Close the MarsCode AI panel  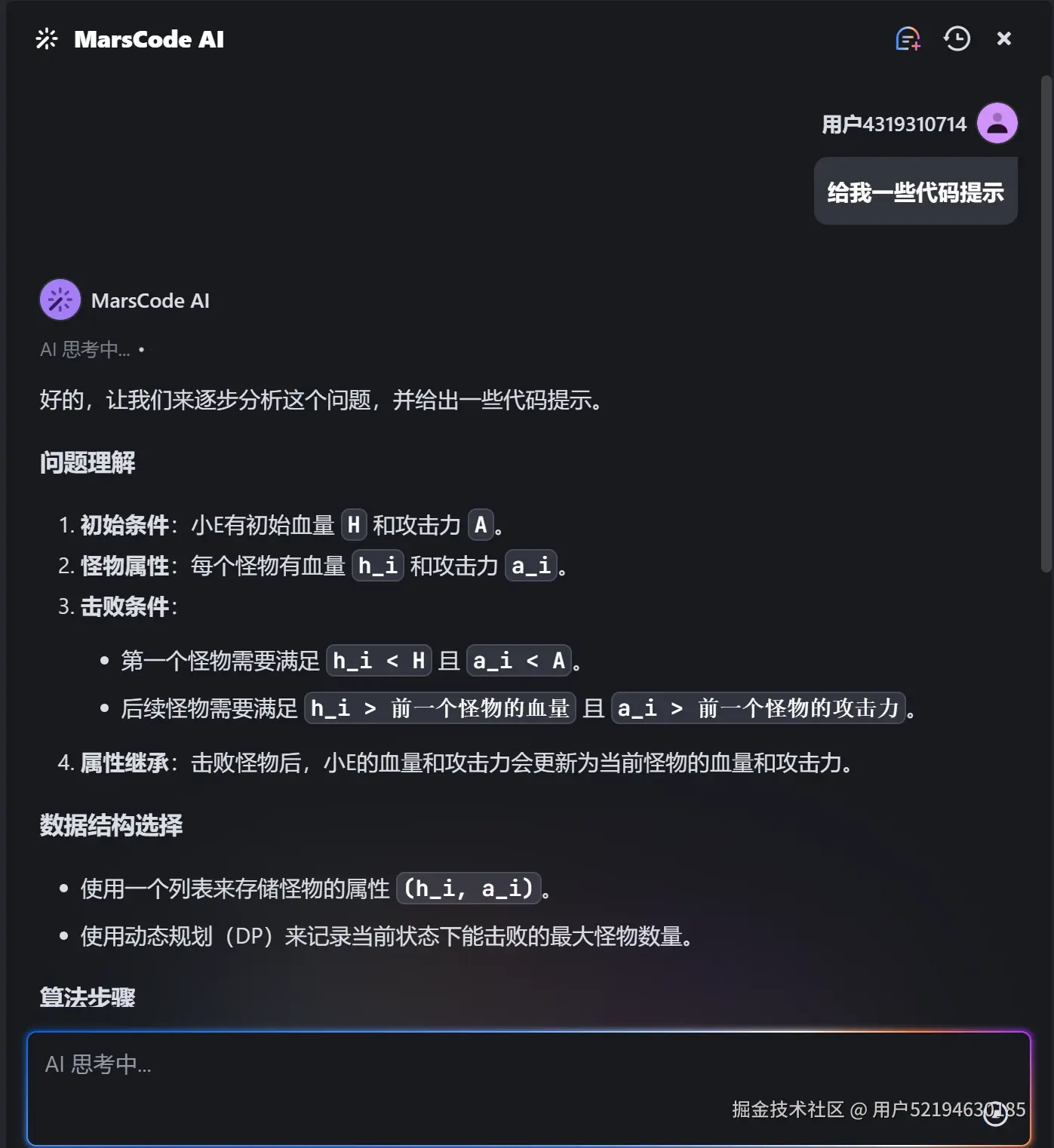click(1003, 38)
